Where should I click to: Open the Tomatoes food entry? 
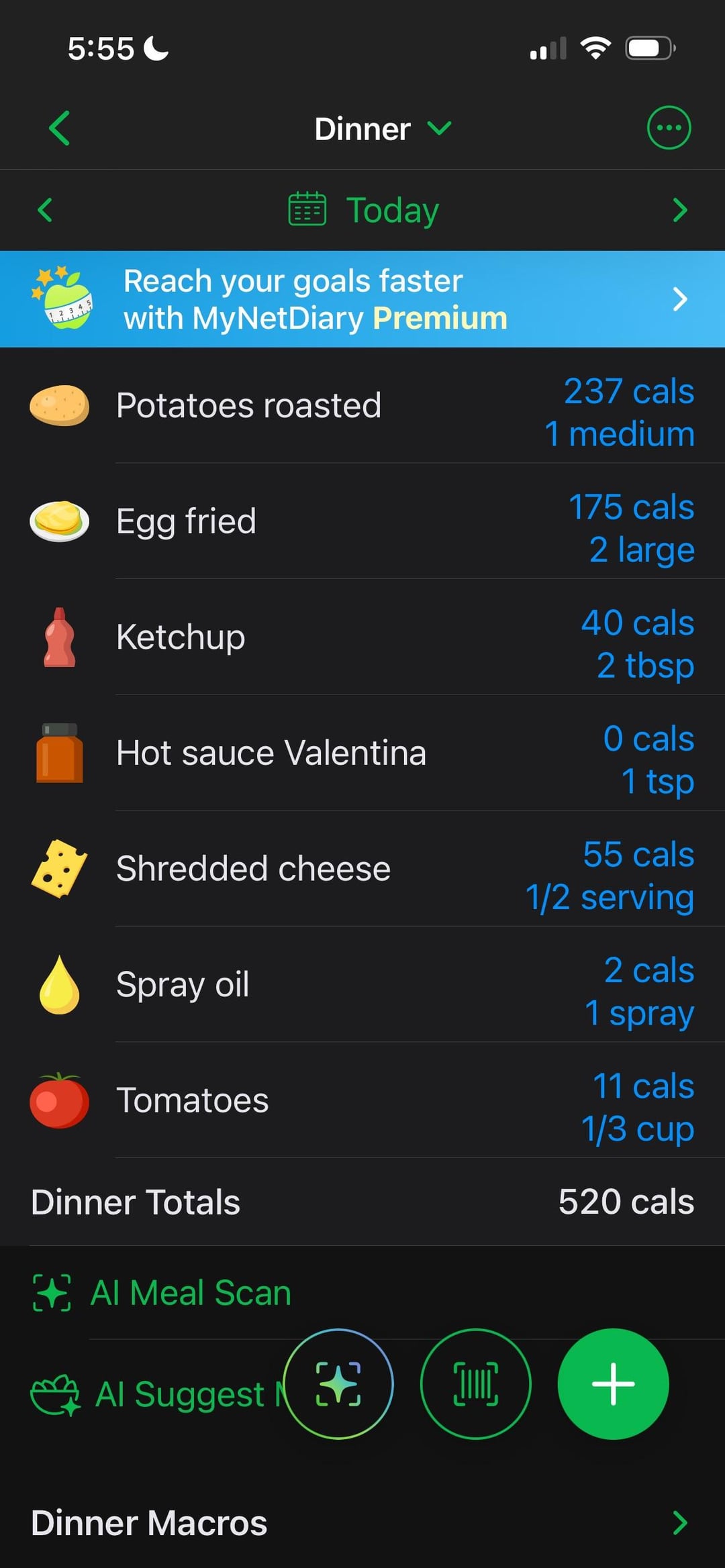362,1100
